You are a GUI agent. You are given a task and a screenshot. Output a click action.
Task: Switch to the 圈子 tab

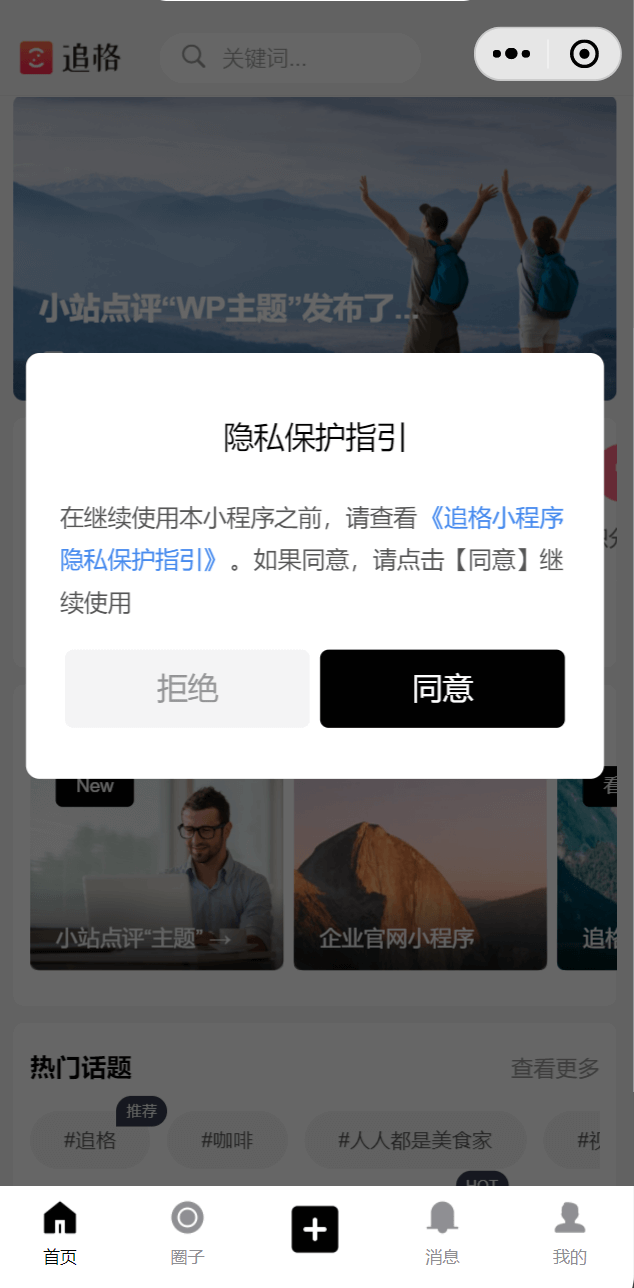click(187, 1234)
